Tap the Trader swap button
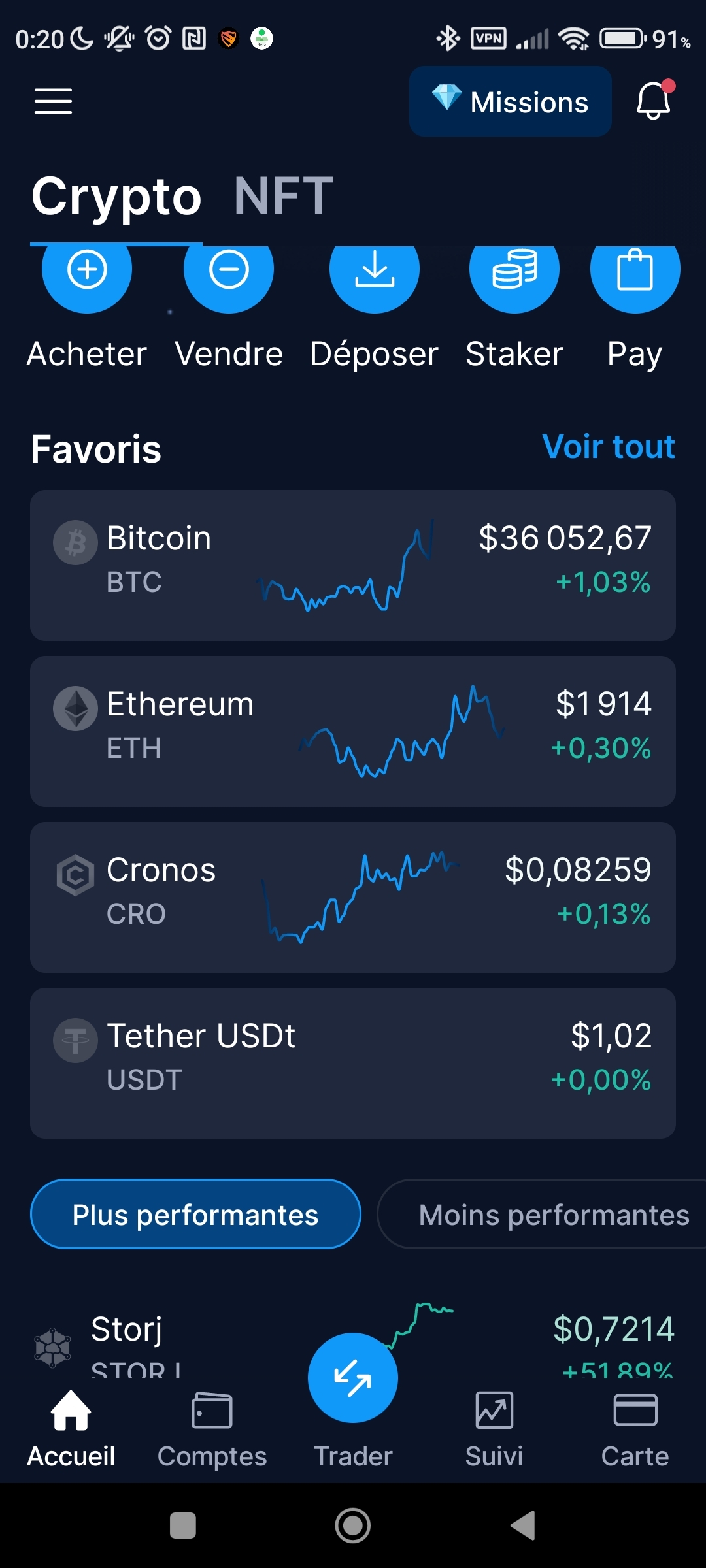 click(x=353, y=1379)
